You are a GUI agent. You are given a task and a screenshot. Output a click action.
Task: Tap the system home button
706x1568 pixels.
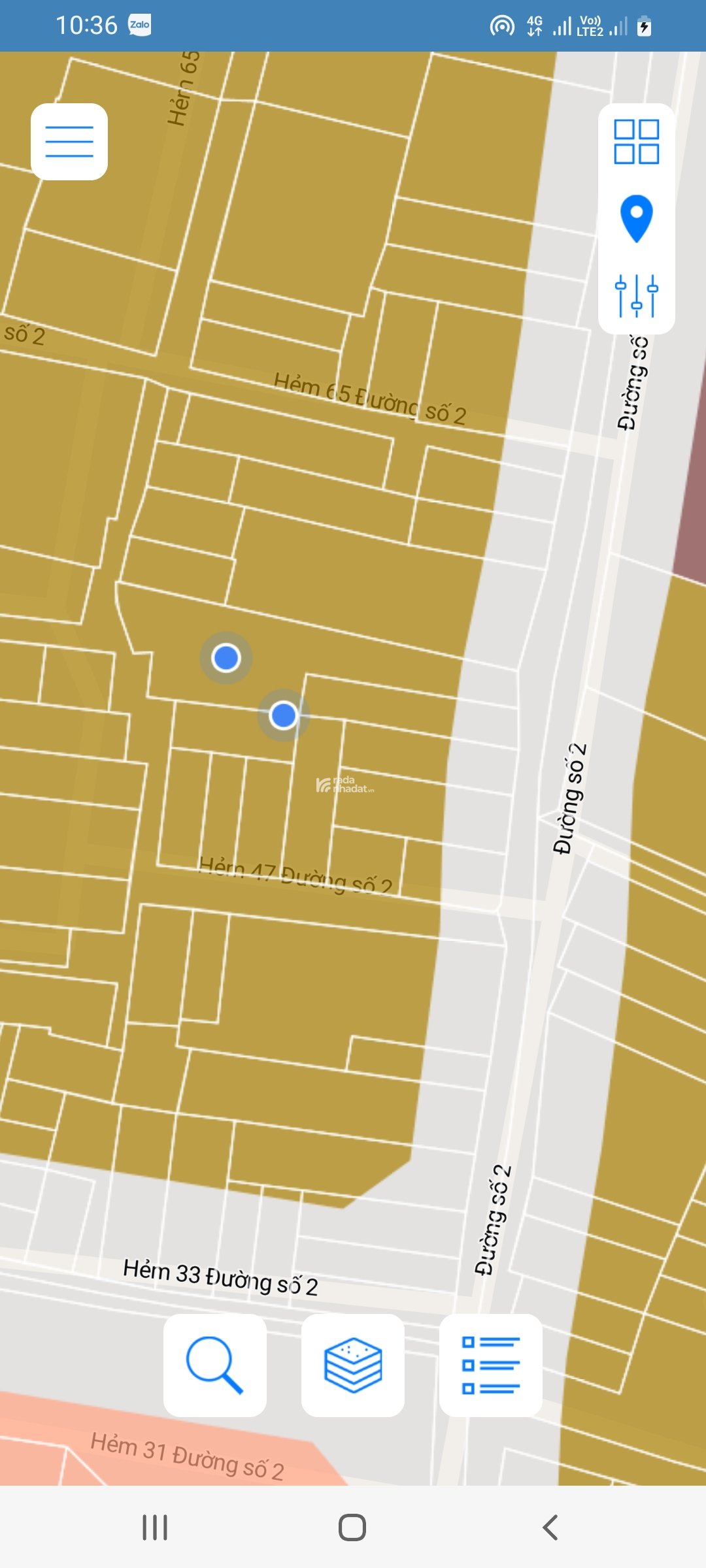point(352,1527)
